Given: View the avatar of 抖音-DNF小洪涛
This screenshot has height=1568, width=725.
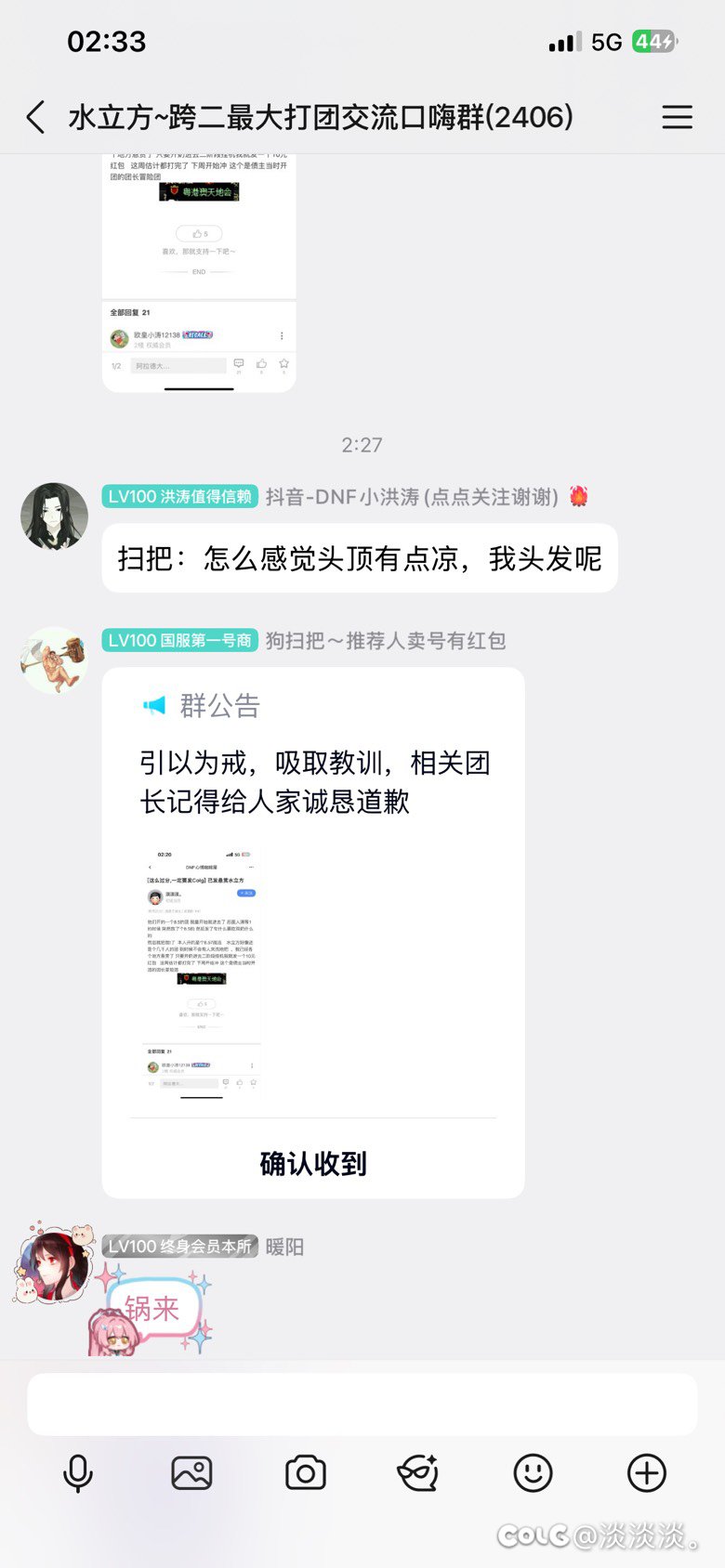Looking at the screenshot, I should (55, 516).
